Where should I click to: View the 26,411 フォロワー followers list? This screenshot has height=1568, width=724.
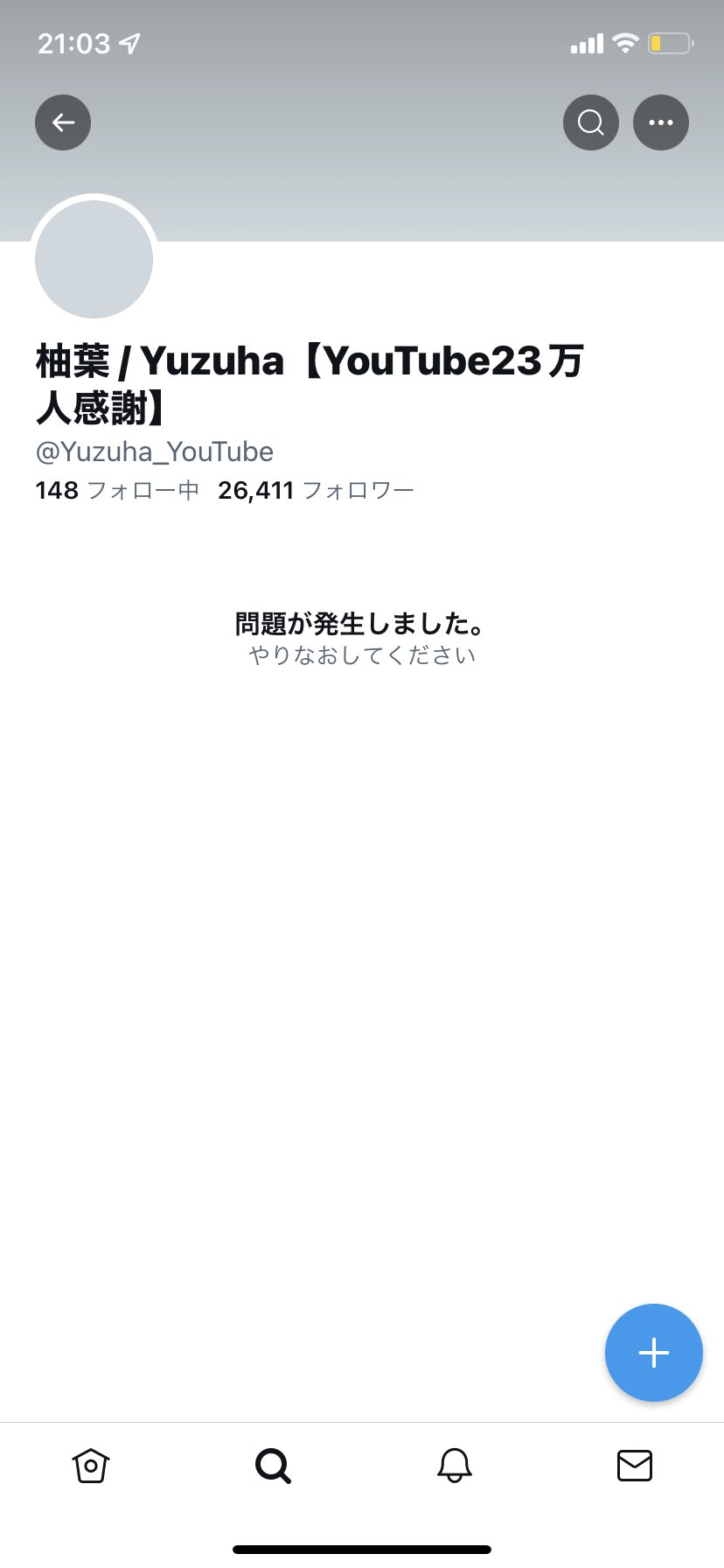click(x=316, y=490)
